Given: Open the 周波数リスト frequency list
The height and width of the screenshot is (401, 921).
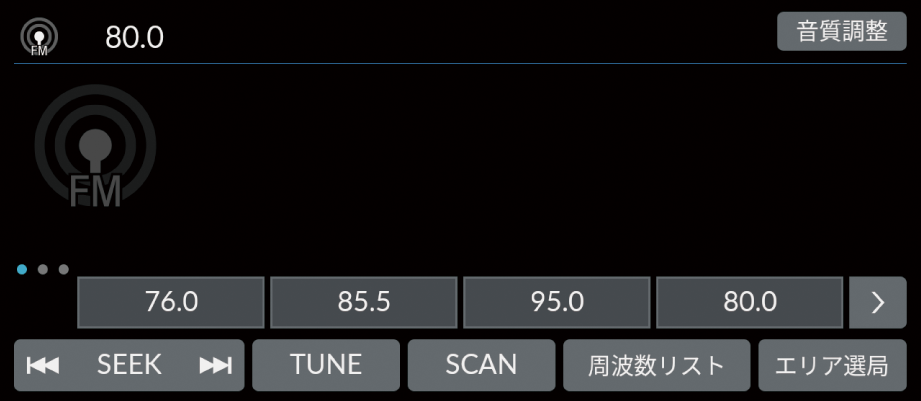Looking at the screenshot, I should click(x=656, y=365).
